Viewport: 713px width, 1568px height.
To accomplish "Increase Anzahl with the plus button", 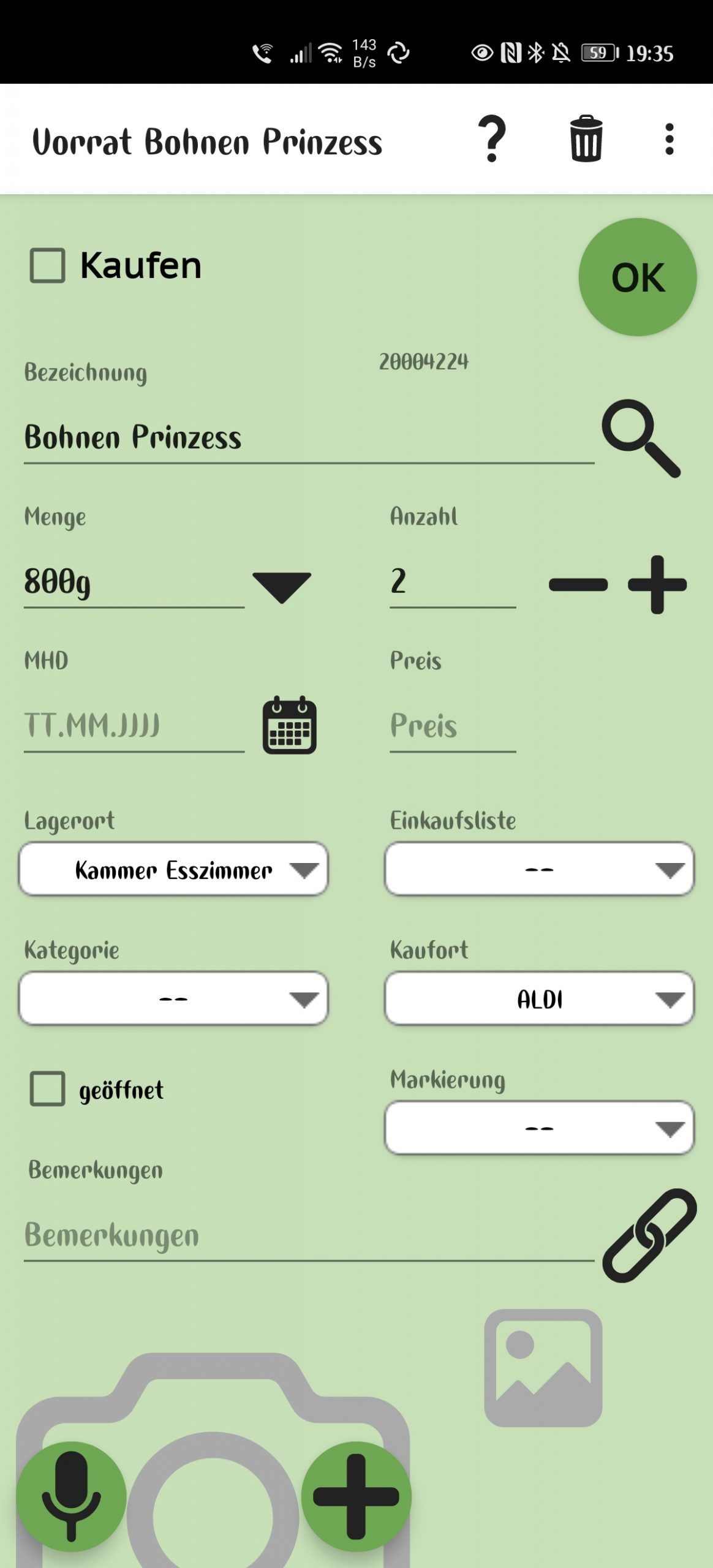I will (657, 585).
